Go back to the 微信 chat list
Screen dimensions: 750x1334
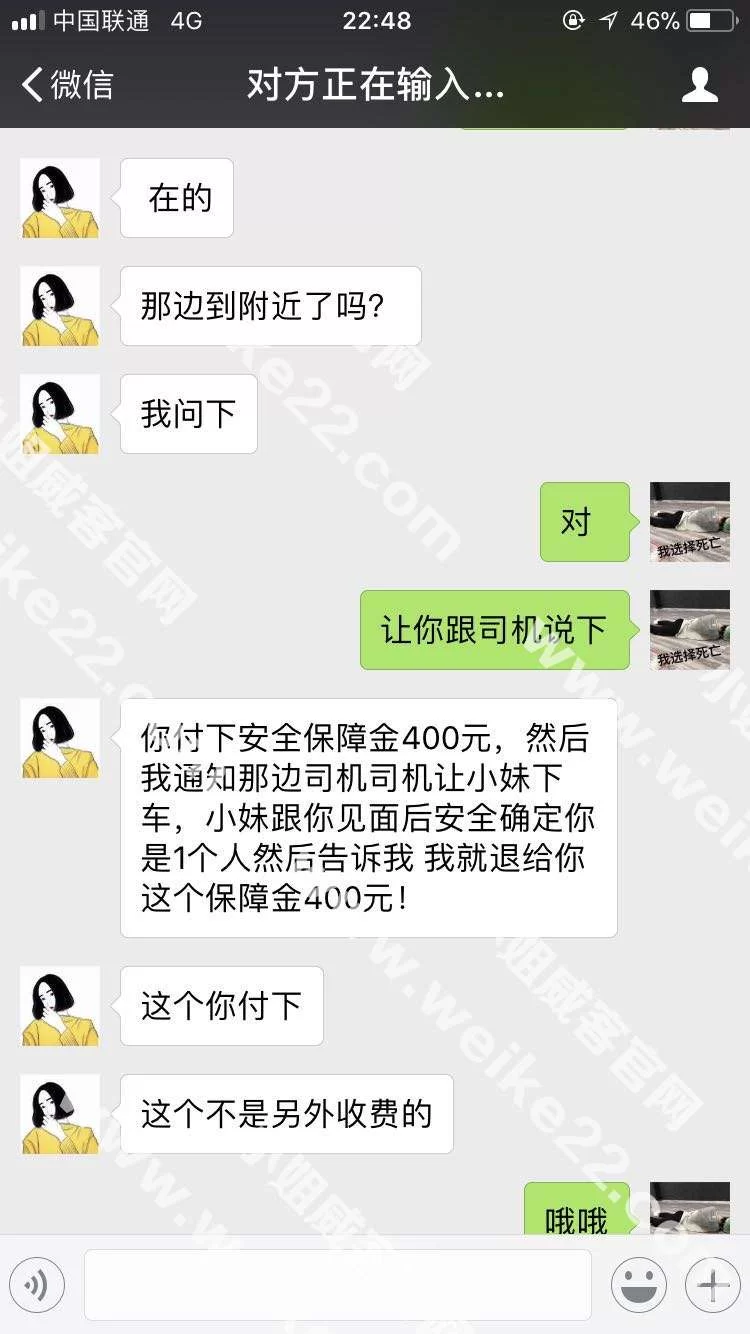[x=68, y=86]
